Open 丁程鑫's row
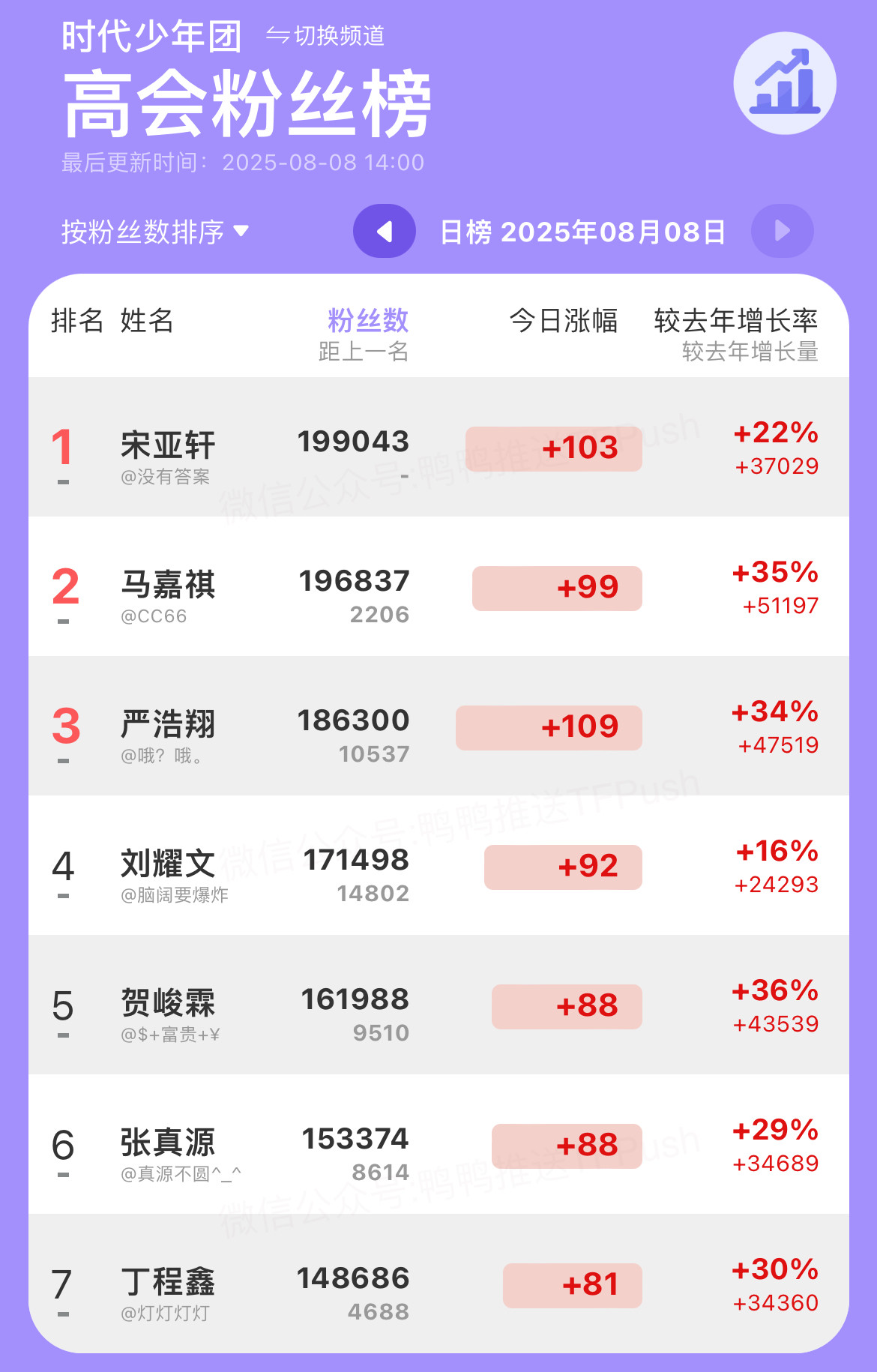This screenshot has height=1372, width=877. pos(438,1284)
